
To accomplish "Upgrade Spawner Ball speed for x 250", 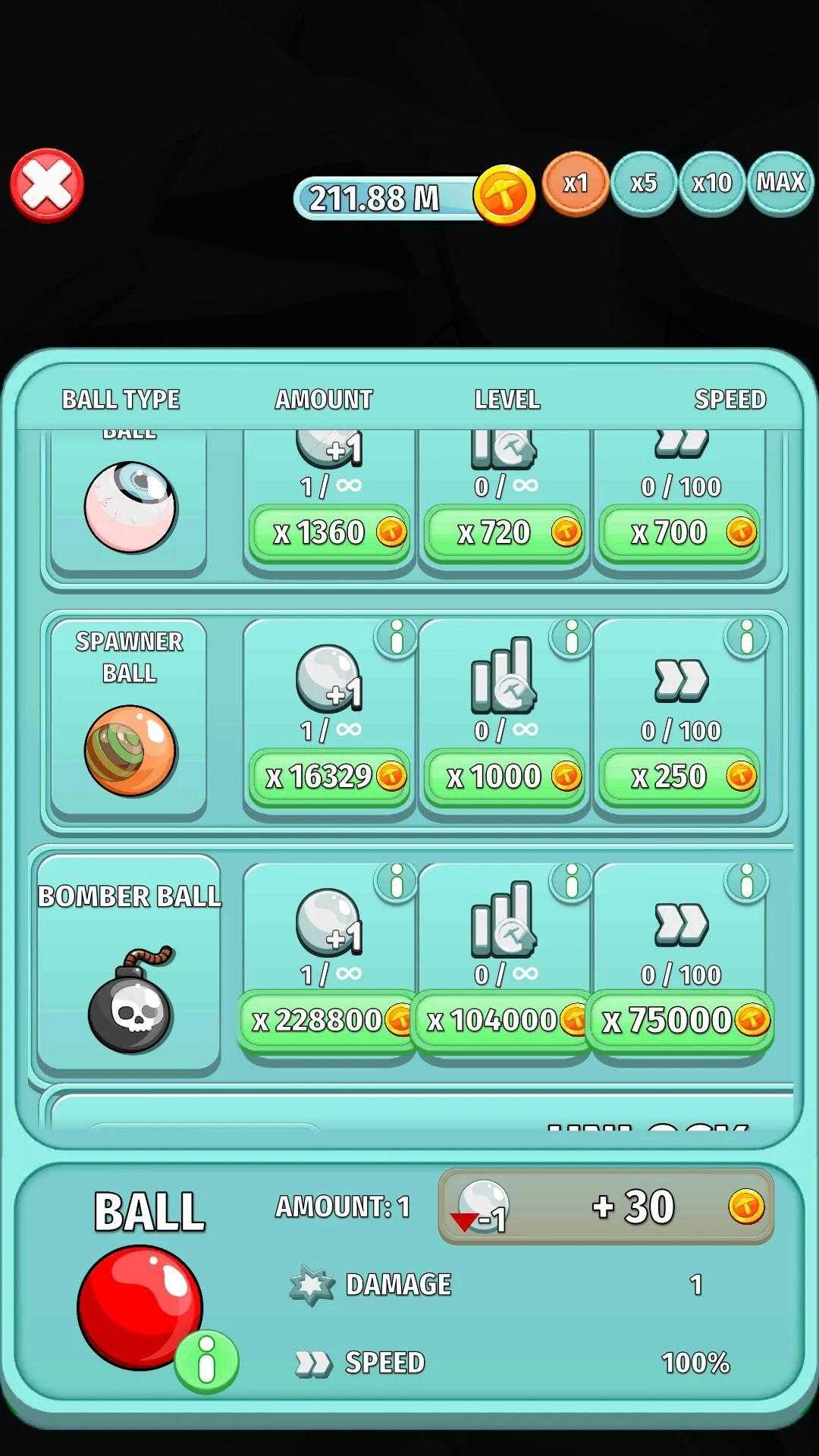I will pos(679,777).
